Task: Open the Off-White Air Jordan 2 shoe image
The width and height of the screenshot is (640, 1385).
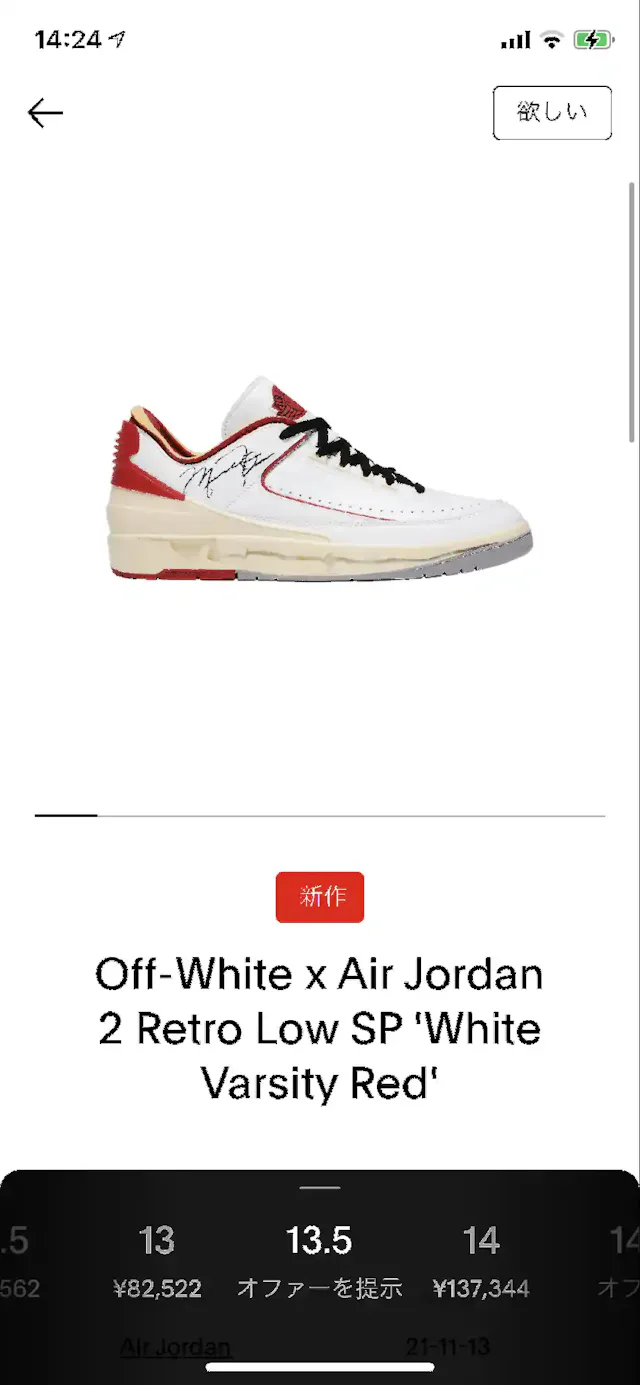Action: pos(320,480)
